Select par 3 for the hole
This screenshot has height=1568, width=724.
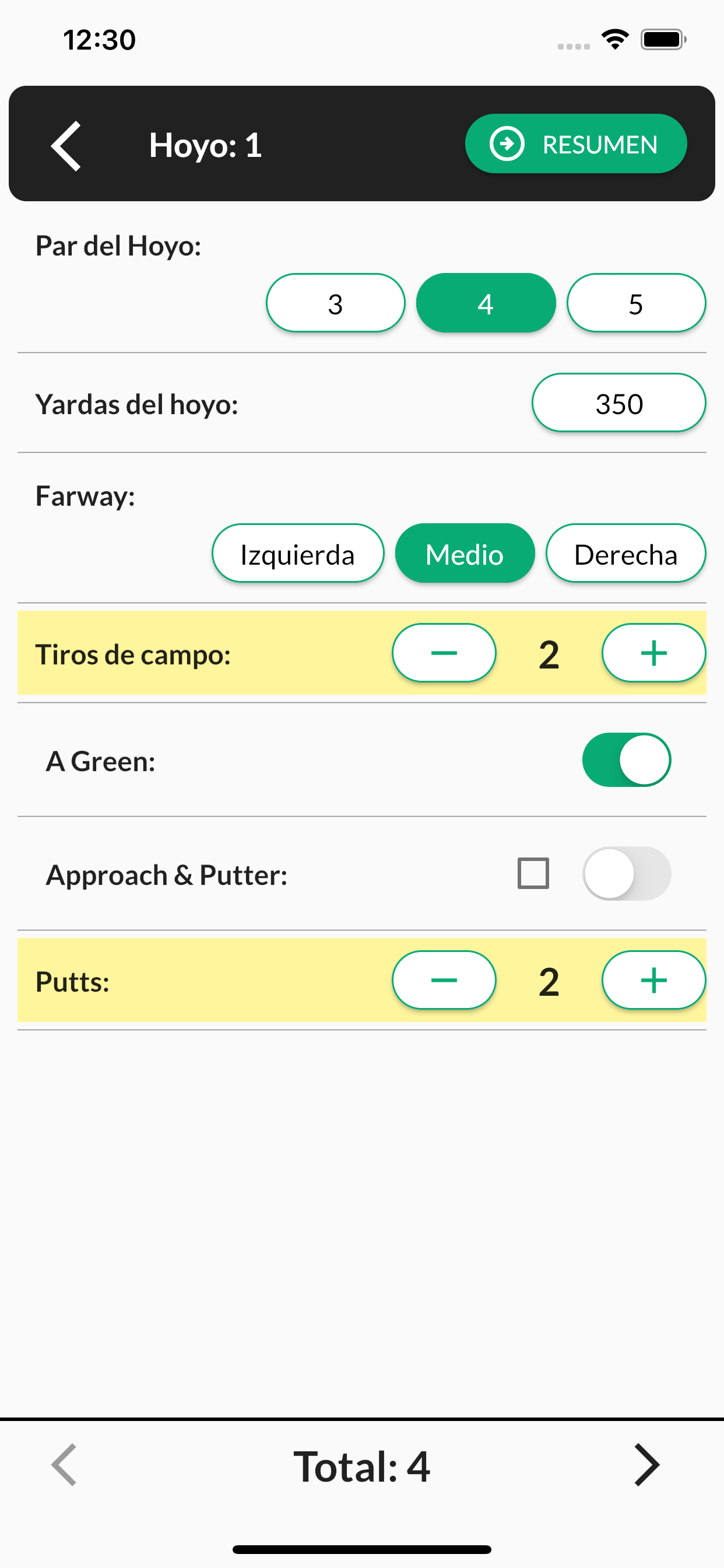[x=335, y=303]
